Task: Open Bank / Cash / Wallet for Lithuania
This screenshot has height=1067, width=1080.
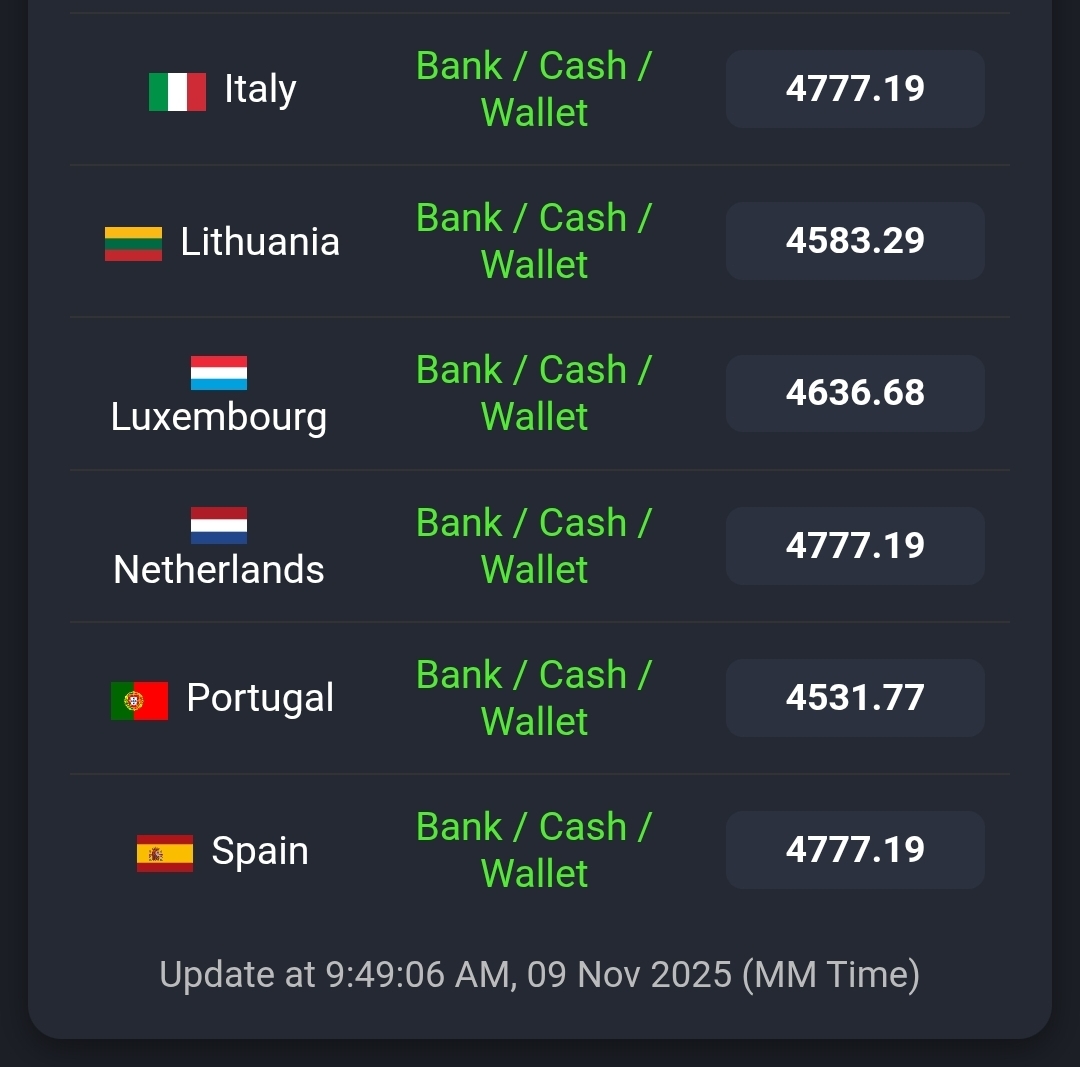Action: click(x=534, y=241)
